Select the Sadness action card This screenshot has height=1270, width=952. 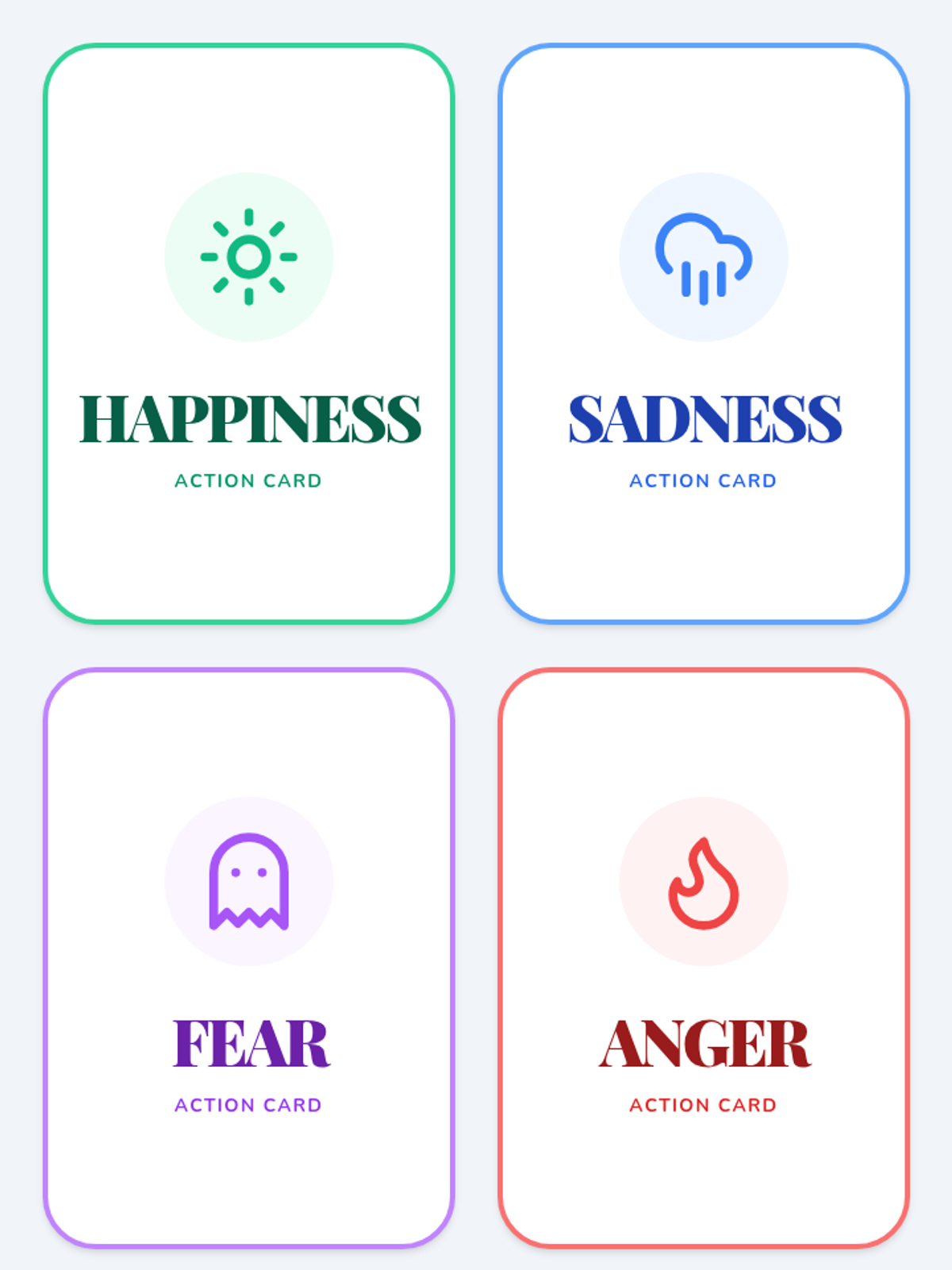pos(704,333)
